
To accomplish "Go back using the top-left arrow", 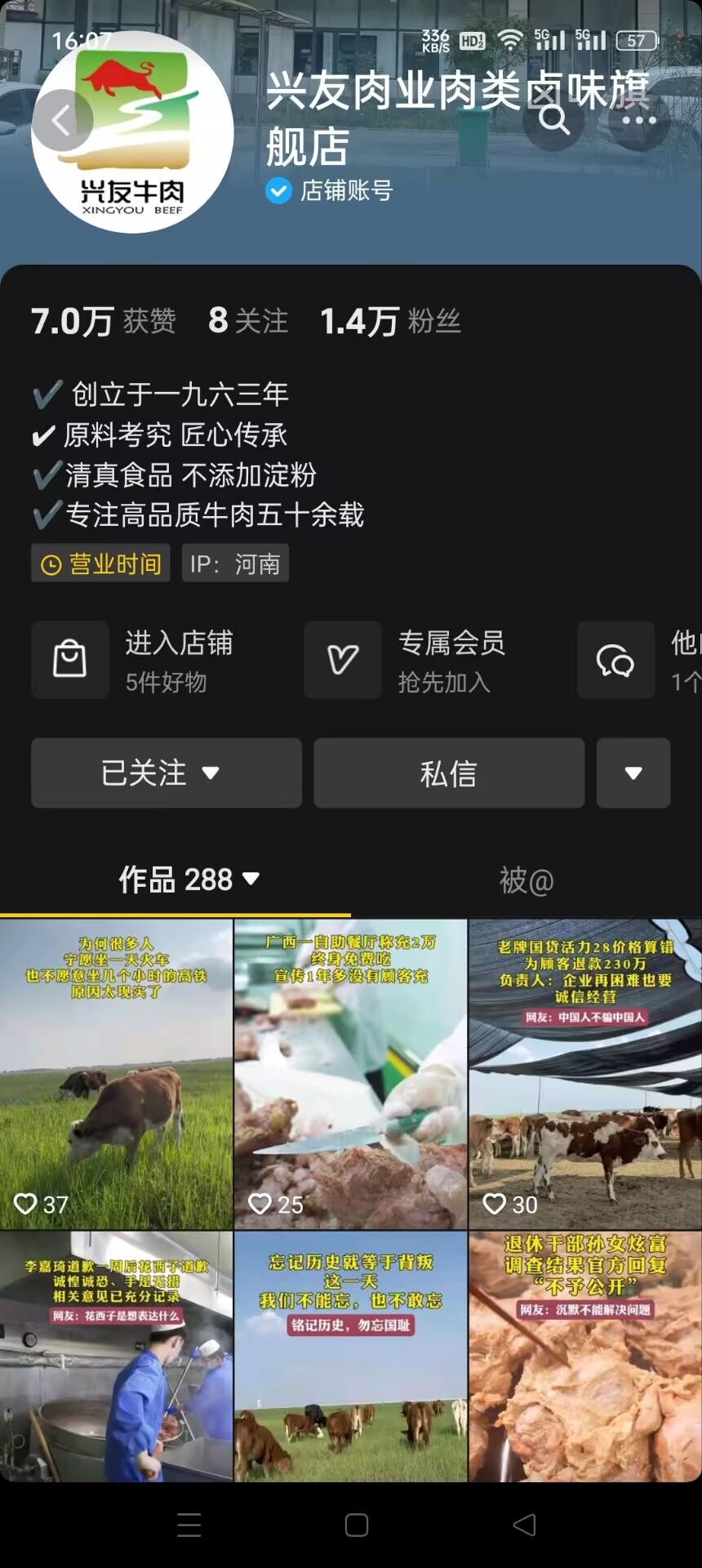I will (x=62, y=121).
